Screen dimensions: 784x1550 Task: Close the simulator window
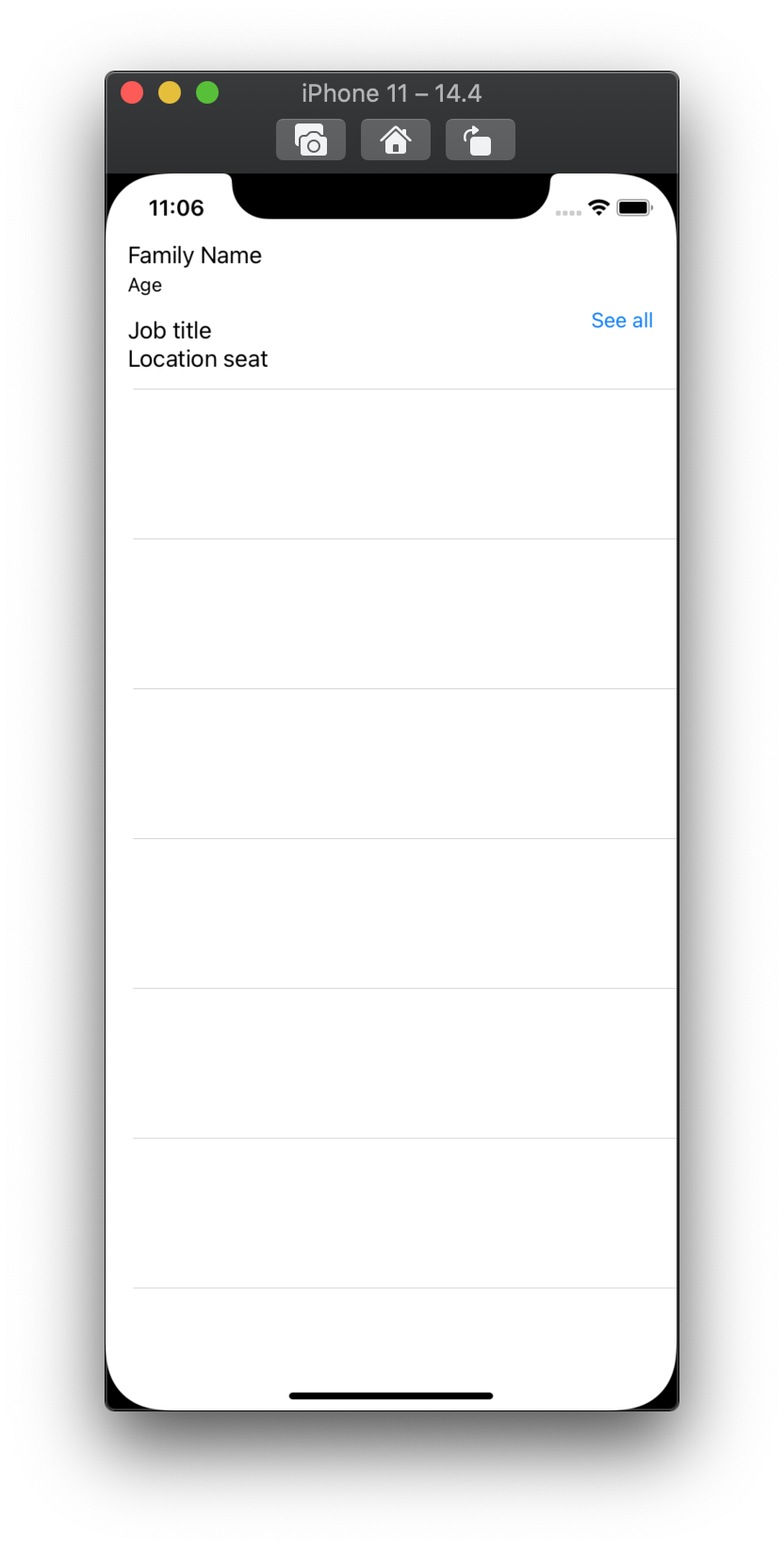(132, 93)
